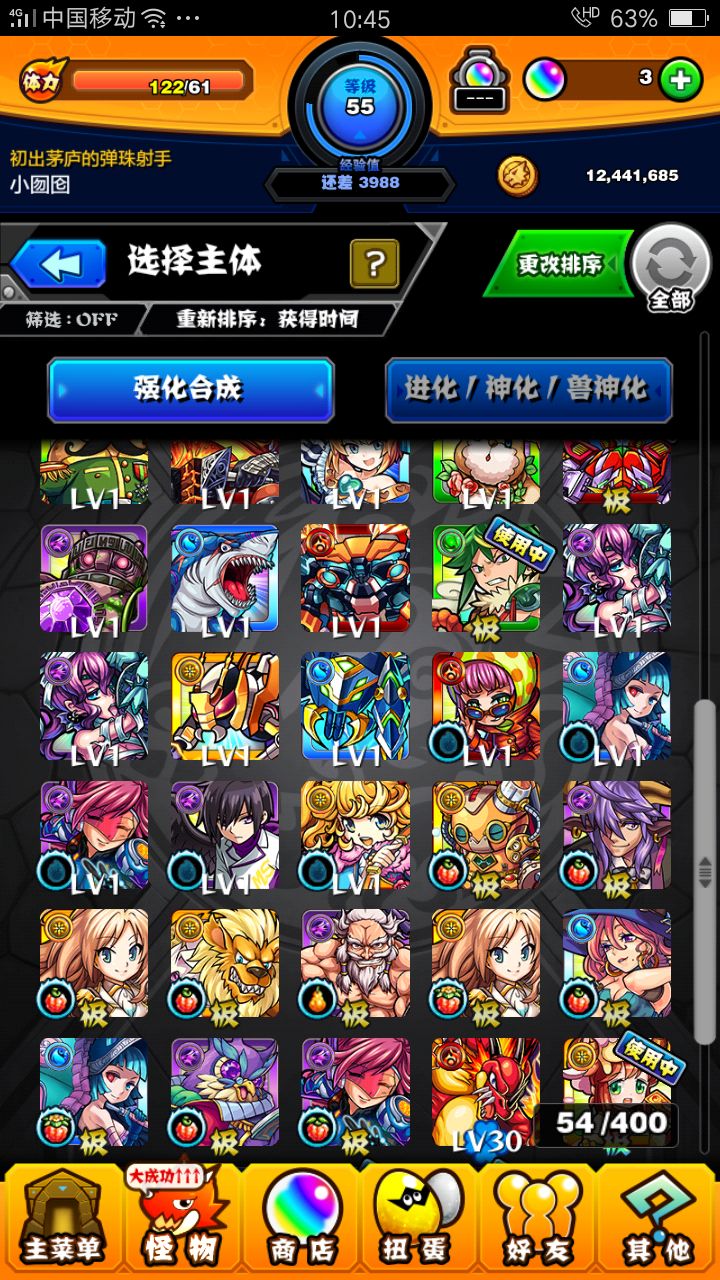Image resolution: width=720 pixels, height=1280 pixels.
Task: Open the 怪物 monster section
Action: pos(180,1218)
